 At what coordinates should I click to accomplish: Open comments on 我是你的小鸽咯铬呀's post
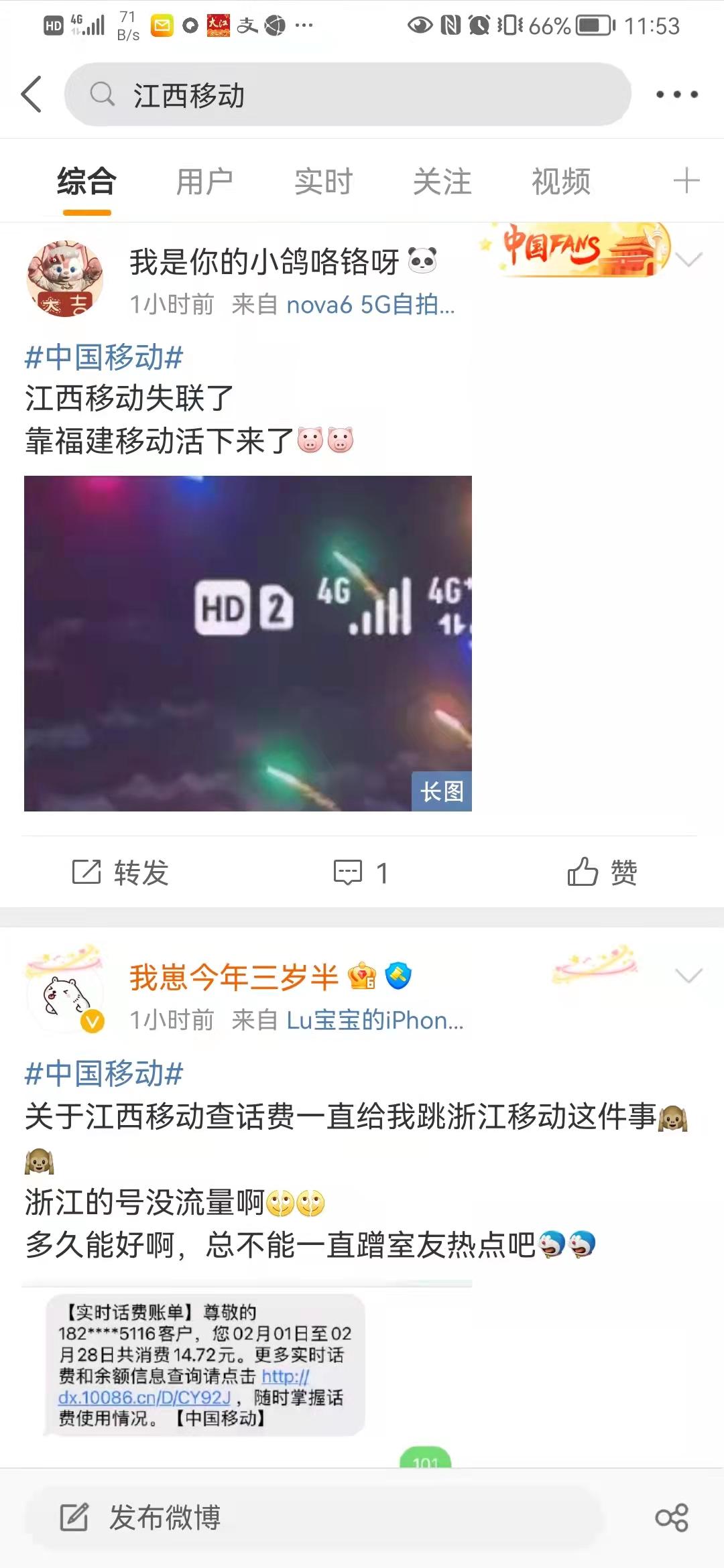361,872
